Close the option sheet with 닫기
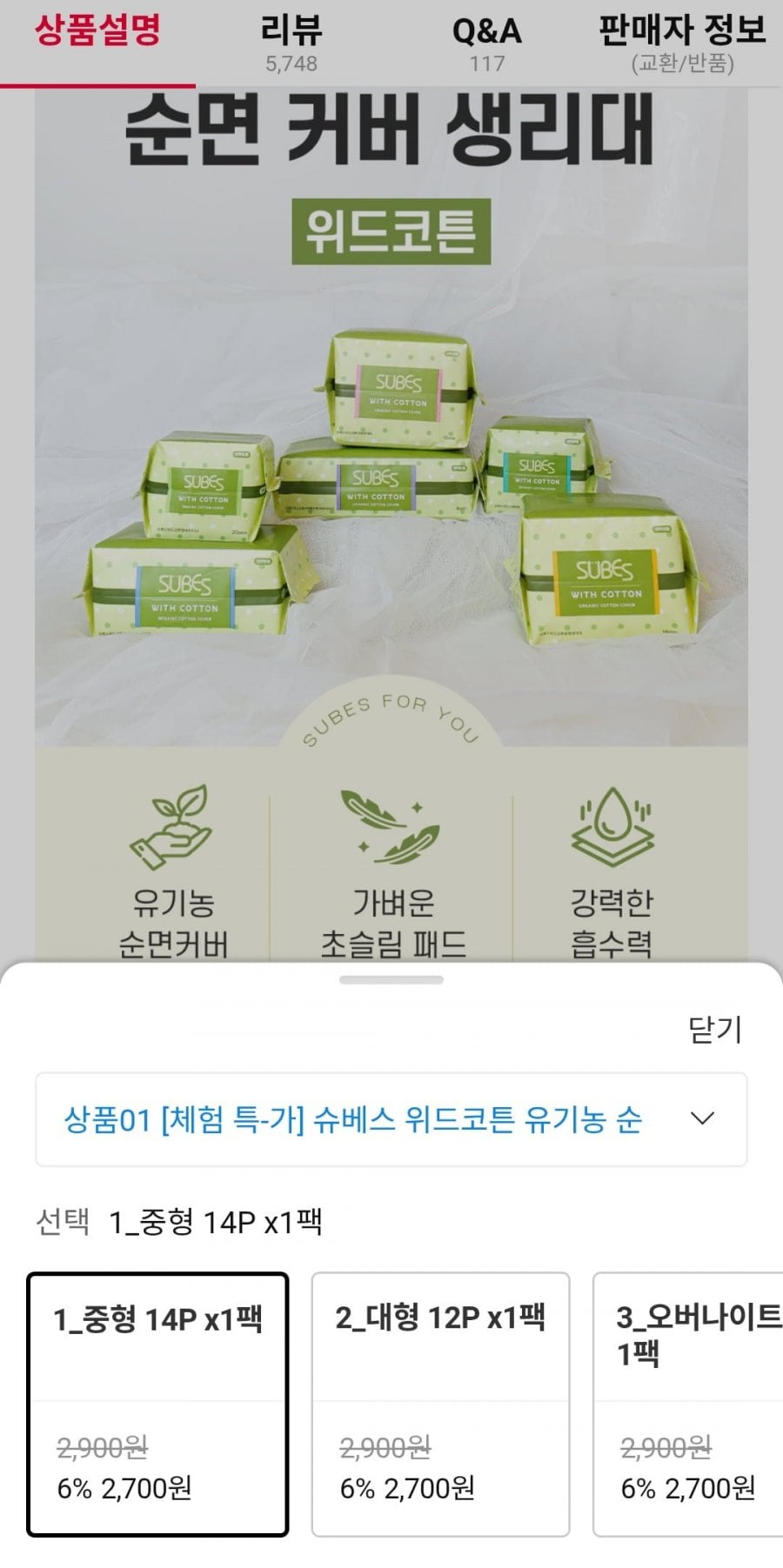 (x=714, y=1030)
